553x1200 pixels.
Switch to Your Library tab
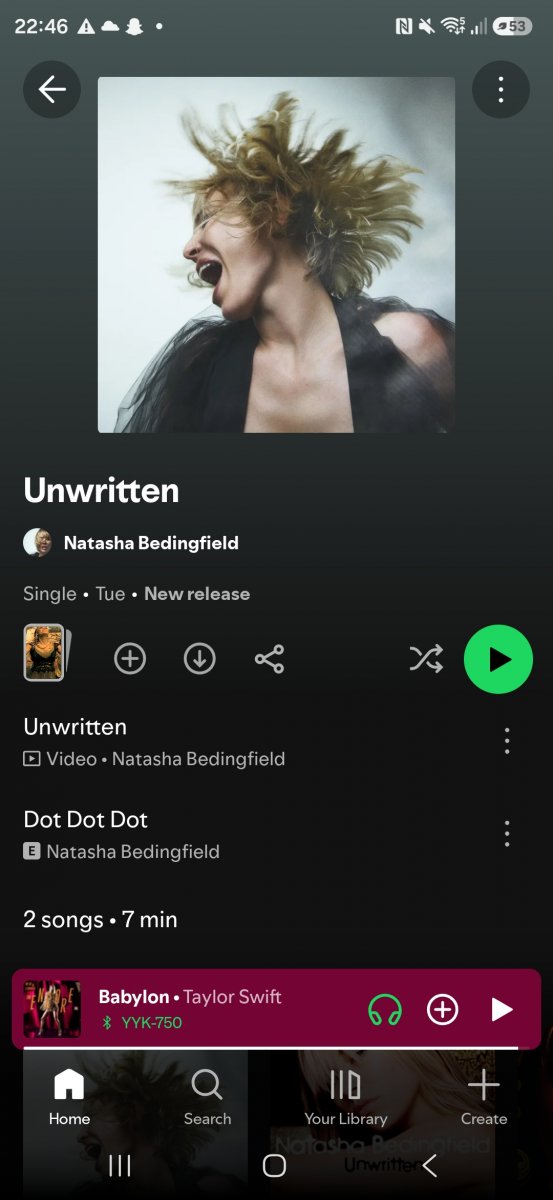point(345,1097)
